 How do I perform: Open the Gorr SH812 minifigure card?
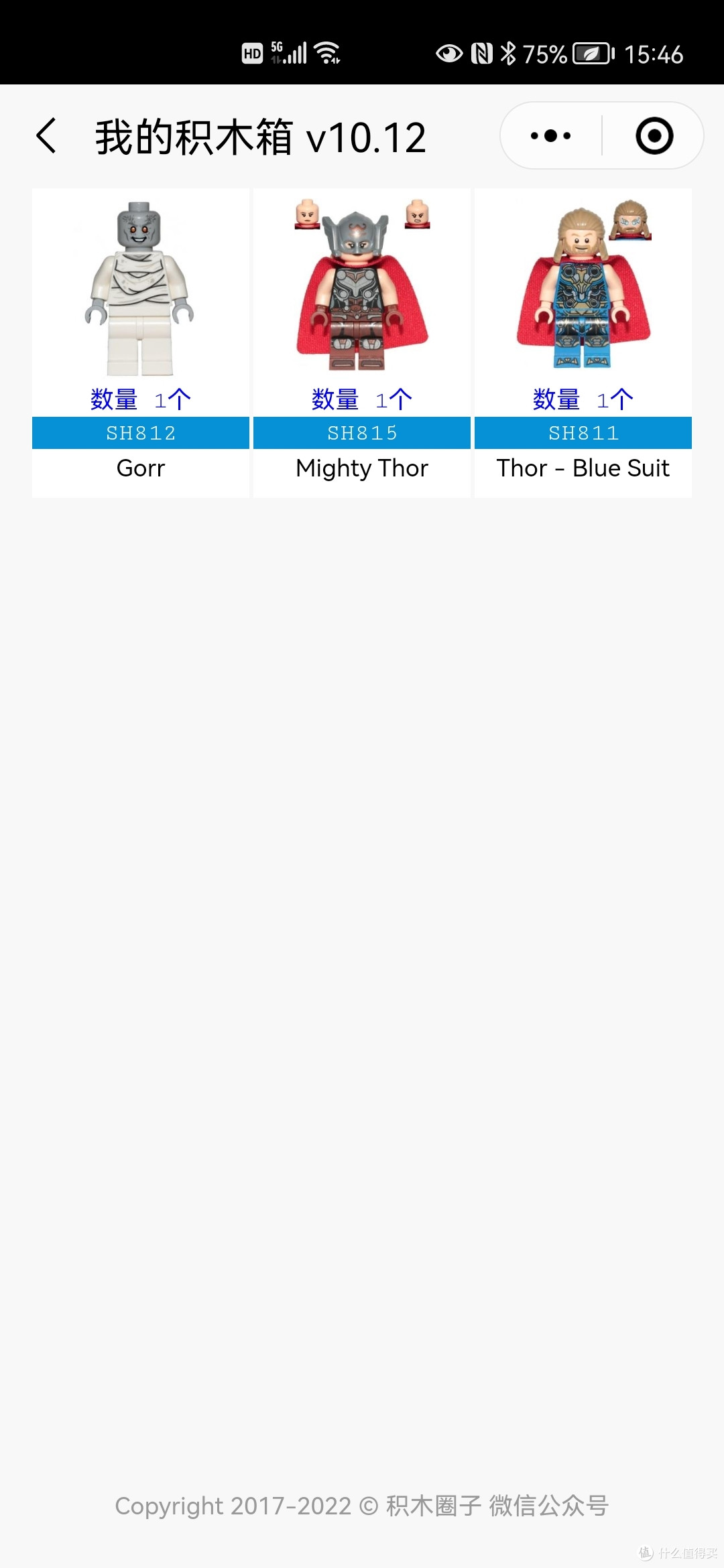[141, 342]
